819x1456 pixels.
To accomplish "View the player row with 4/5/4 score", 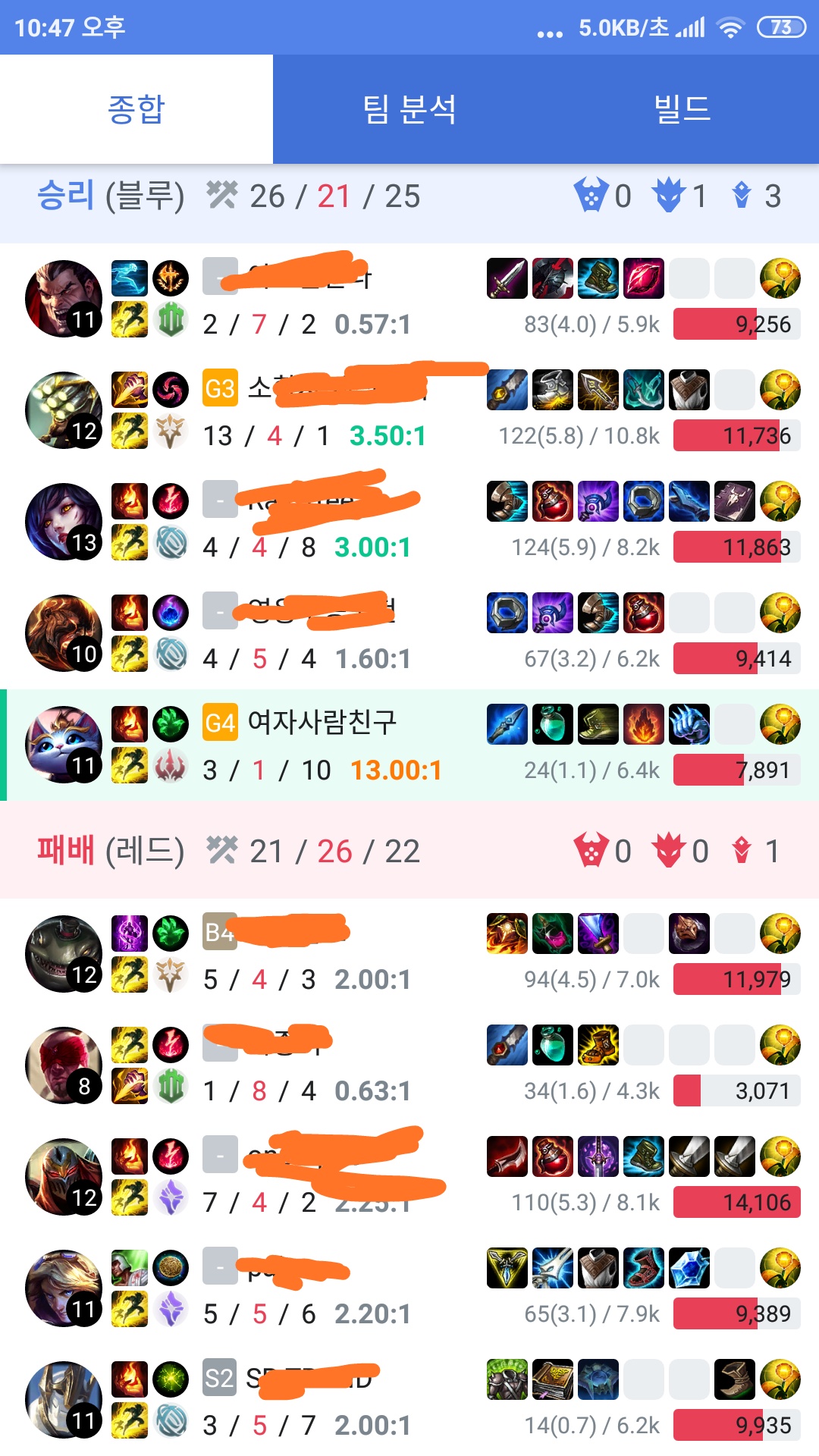I will (x=409, y=633).
